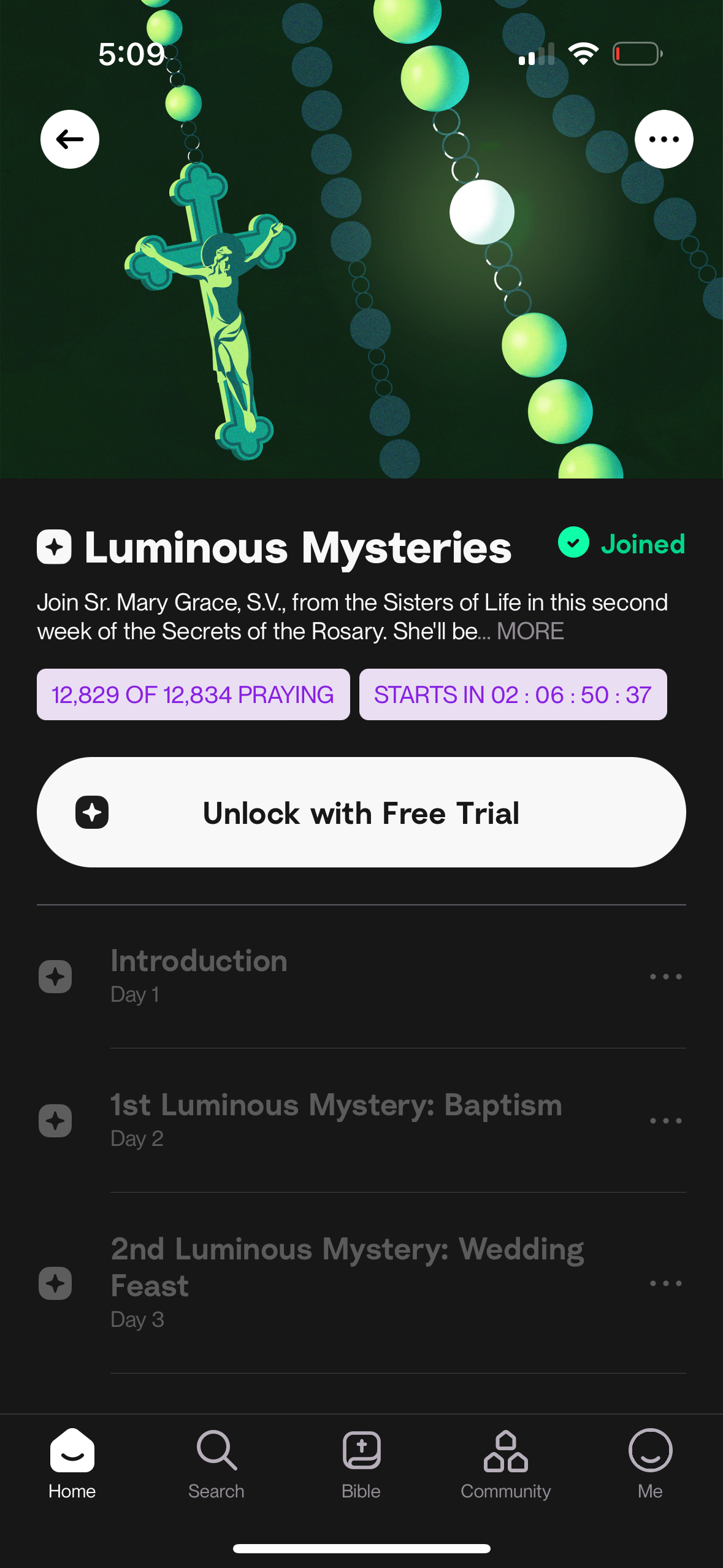The width and height of the screenshot is (723, 1568).
Task: Open 2nd Luminous Mystery: Wedding Feast
Action: [x=347, y=1281]
